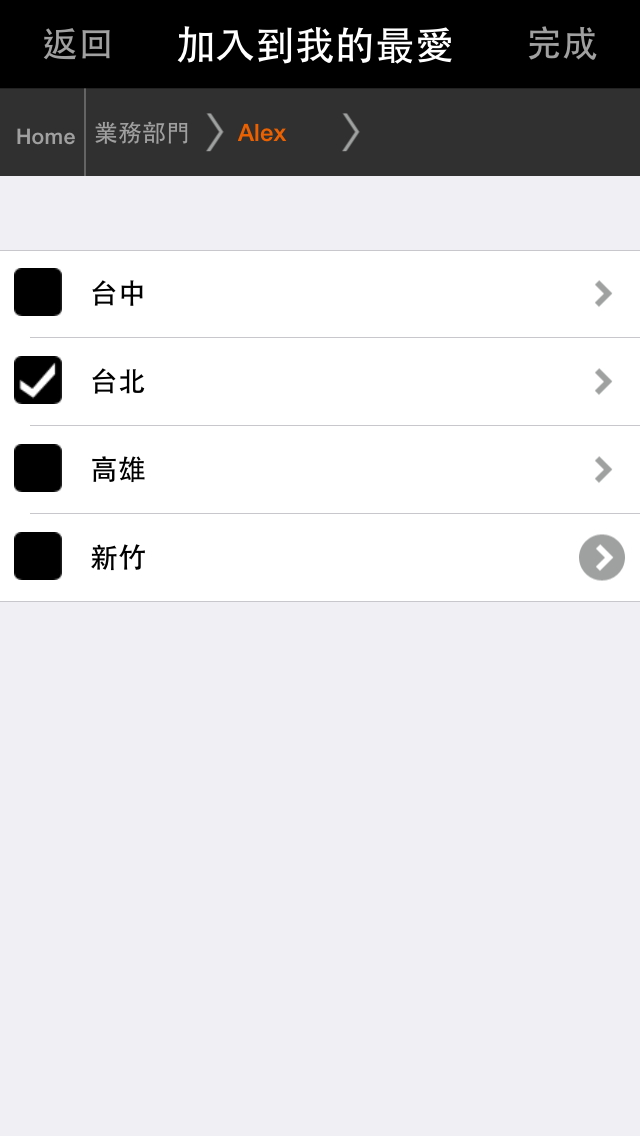The image size is (640, 1136).
Task: Tap the round arrow beside 新竹
Action: (602, 557)
